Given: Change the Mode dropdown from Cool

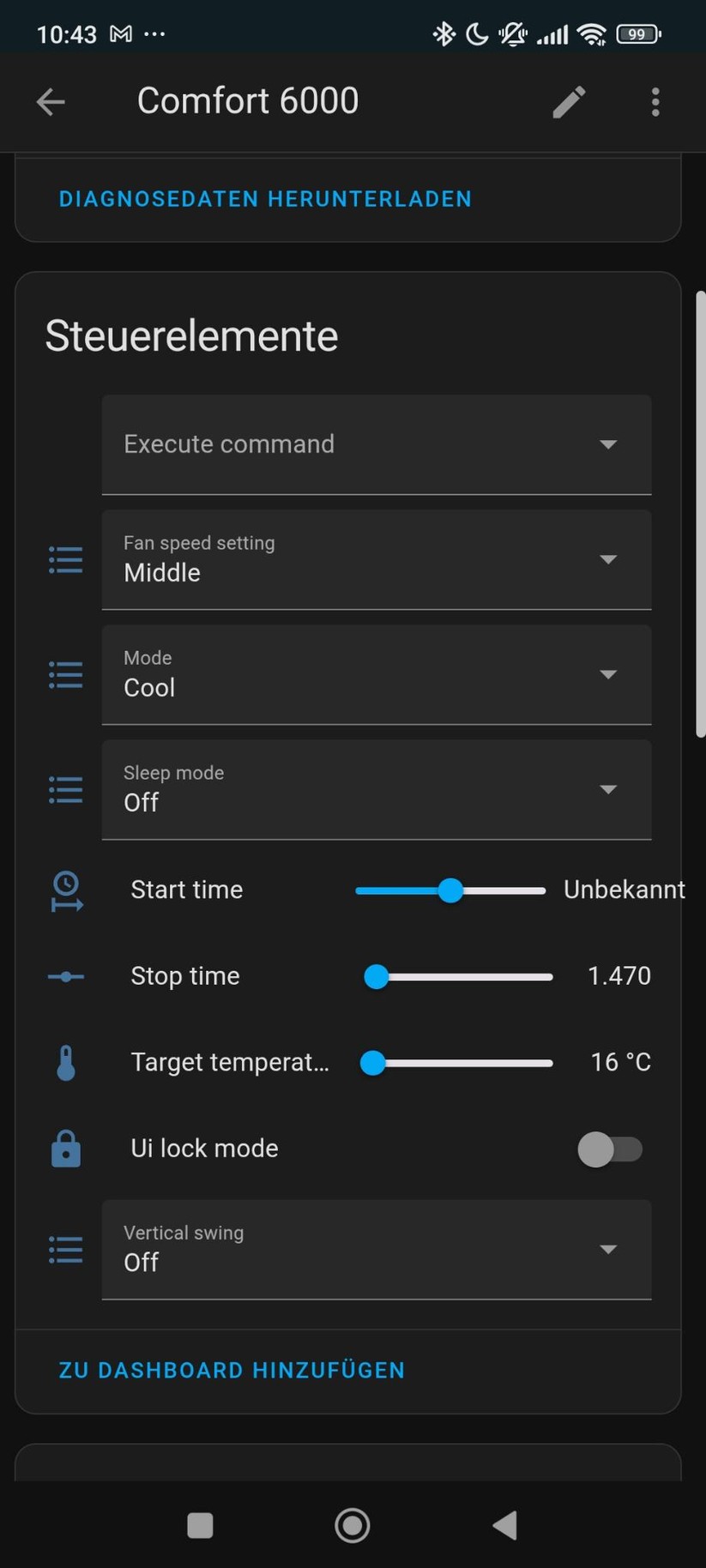Looking at the screenshot, I should (x=376, y=674).
